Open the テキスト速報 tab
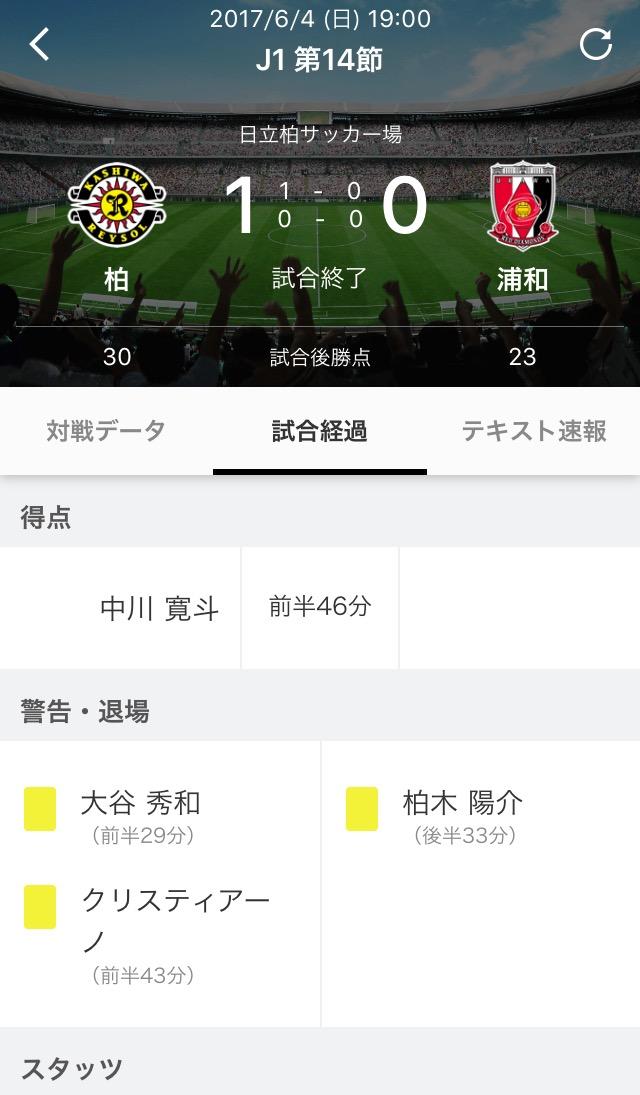 [534, 431]
